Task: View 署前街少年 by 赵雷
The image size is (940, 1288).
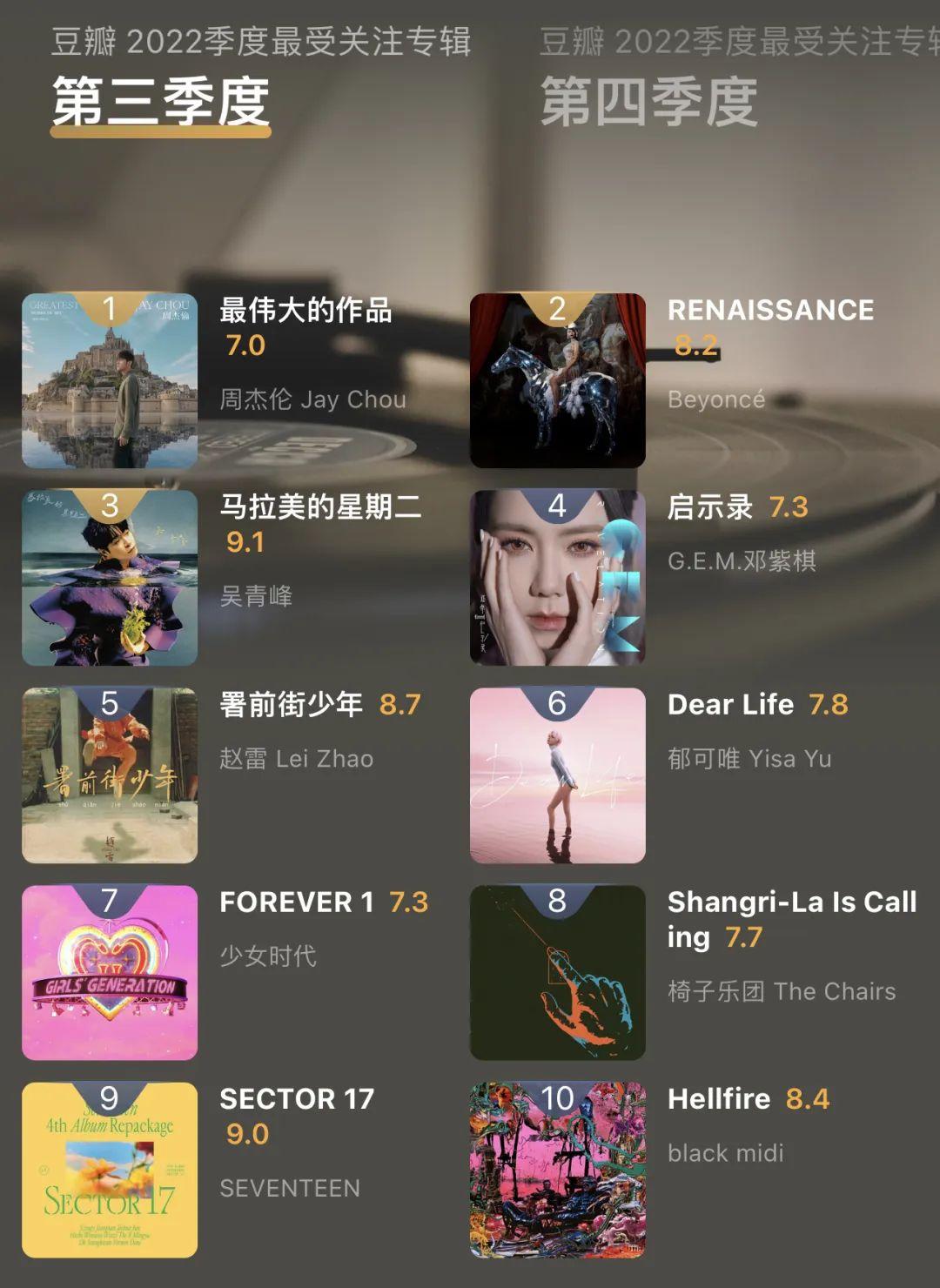Action: 110,775
